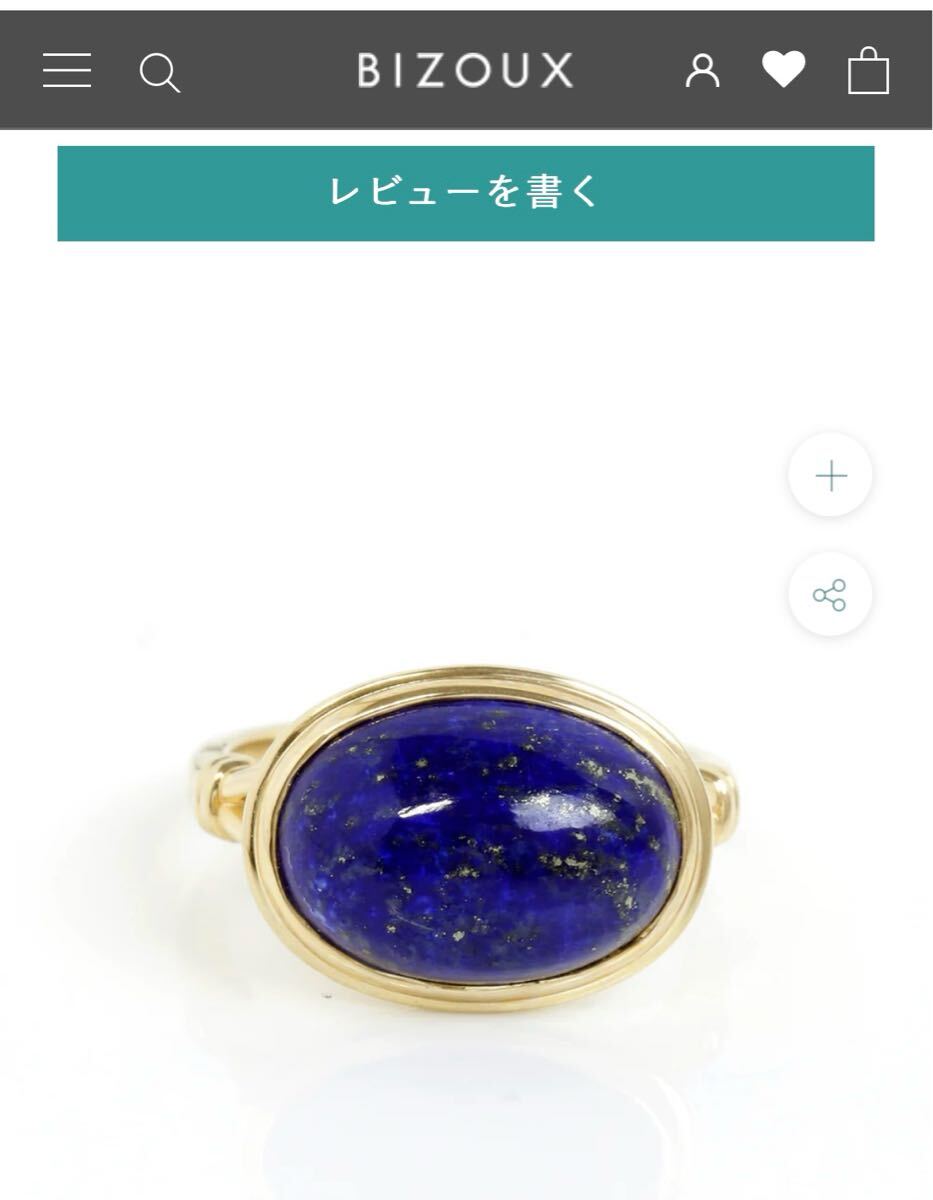Open the favorites heart
The image size is (933, 1200).
[783, 70]
